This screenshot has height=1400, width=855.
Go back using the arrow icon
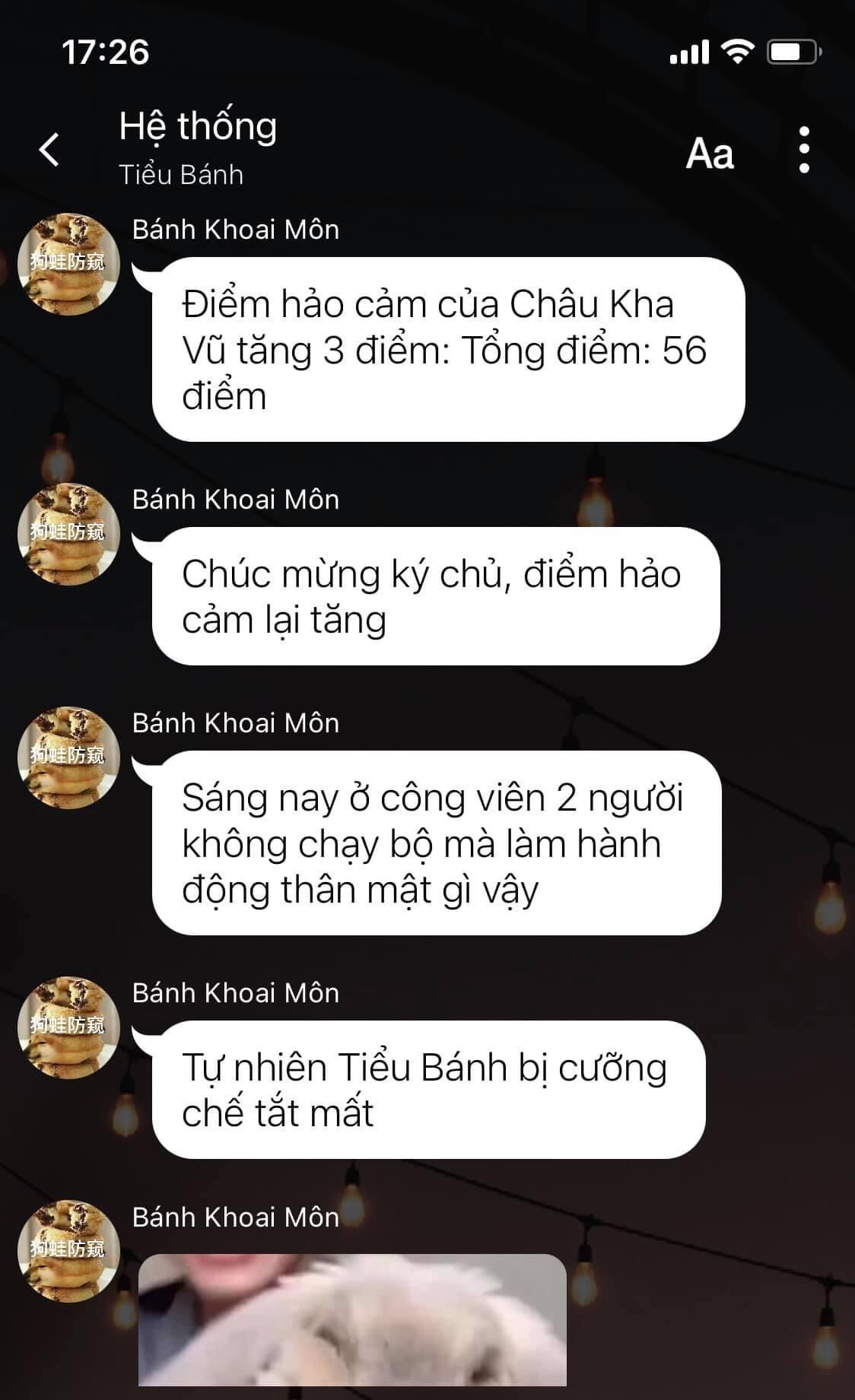pos(49,149)
